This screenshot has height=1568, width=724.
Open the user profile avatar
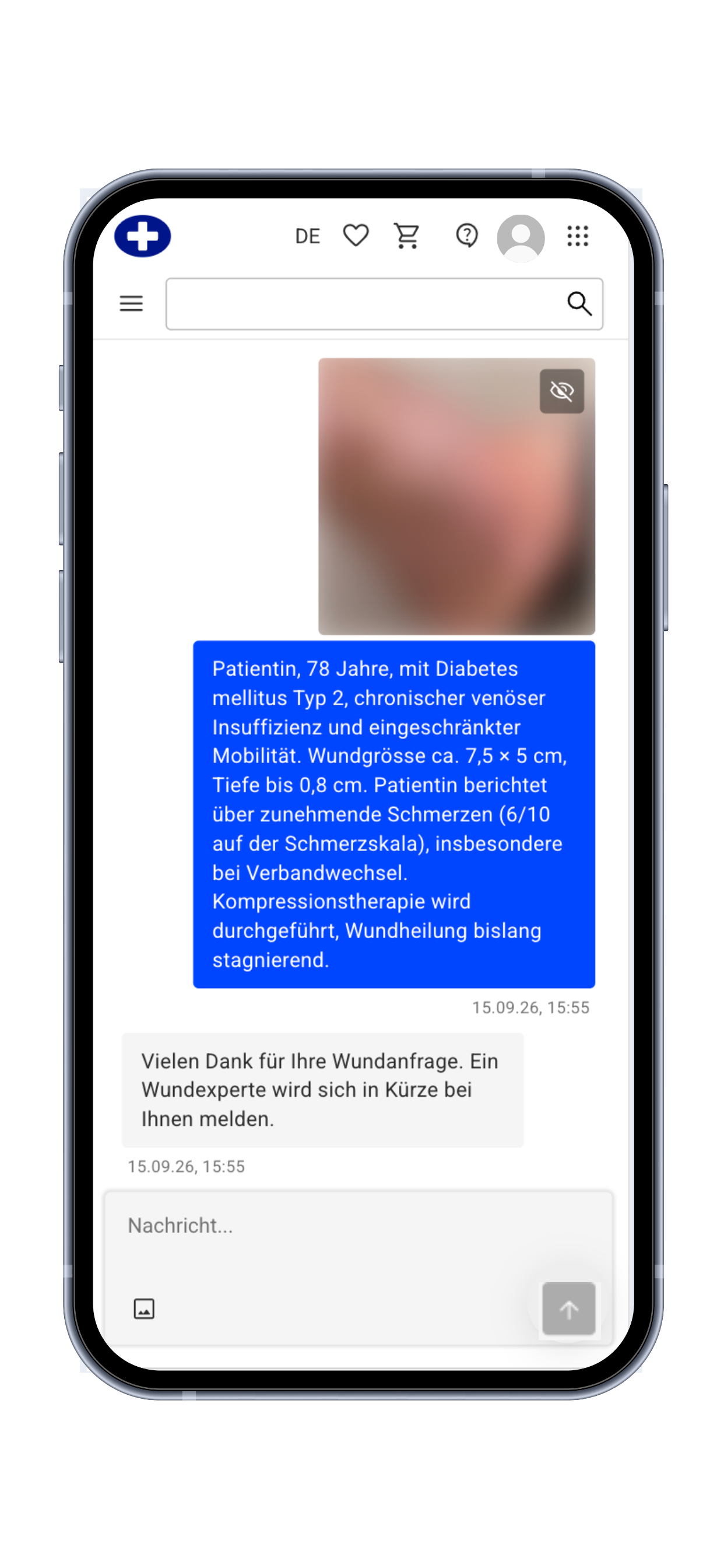click(x=521, y=237)
